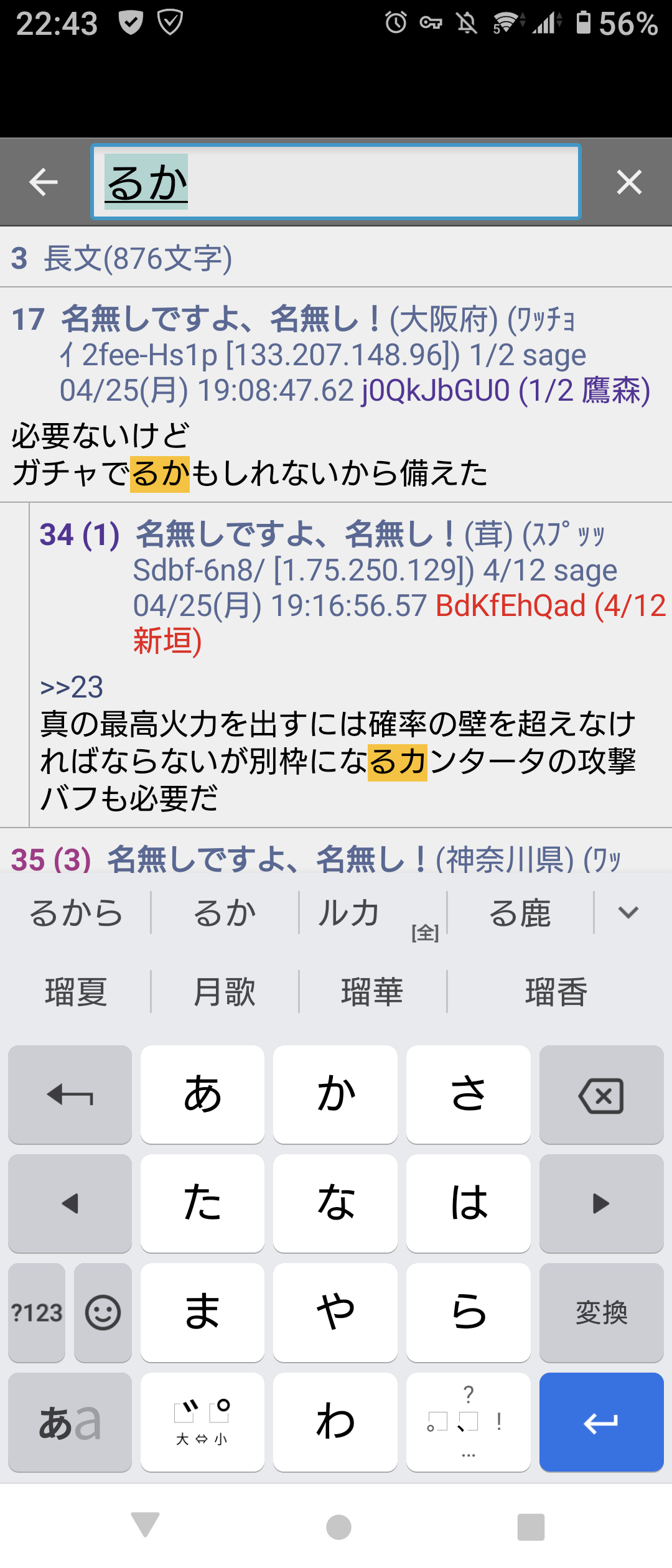
Task: Pick the 瑠華 kanji candidate
Action: (x=372, y=992)
